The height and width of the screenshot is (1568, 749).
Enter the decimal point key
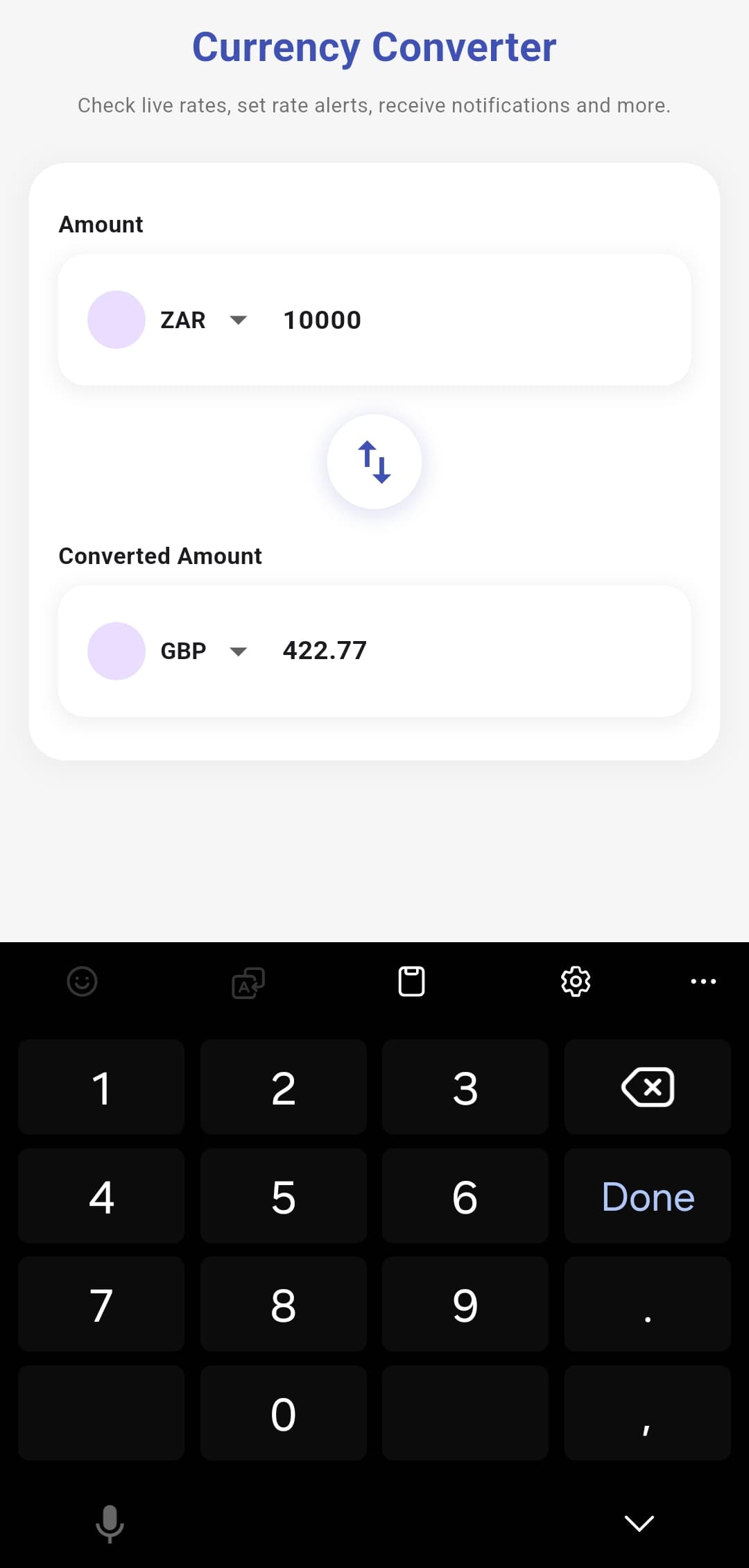(x=647, y=1305)
